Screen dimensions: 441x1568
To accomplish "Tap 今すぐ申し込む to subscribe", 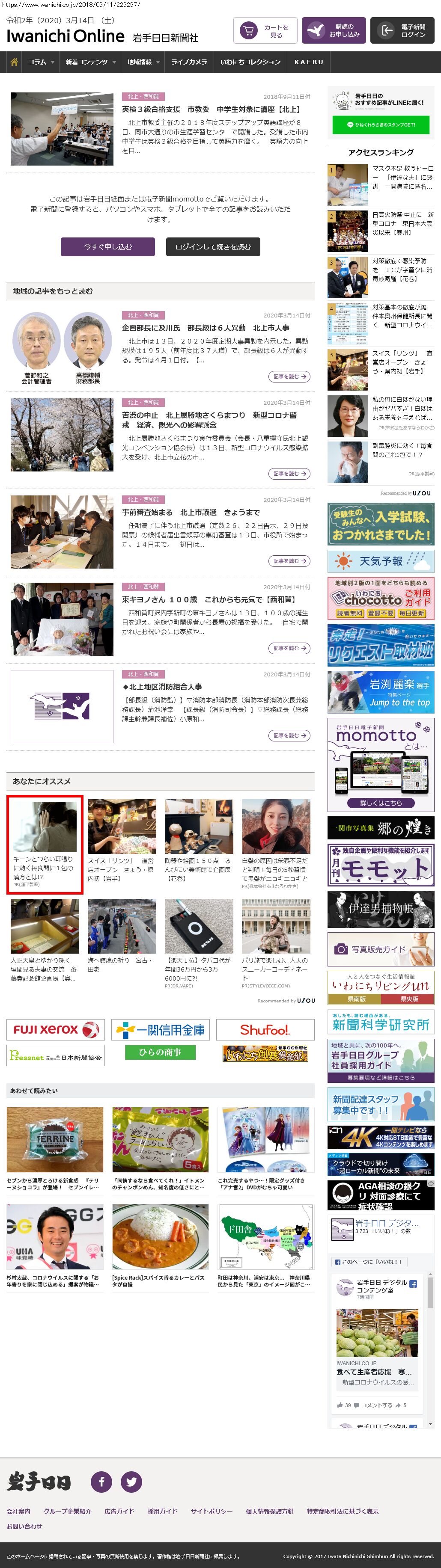I will (x=108, y=246).
